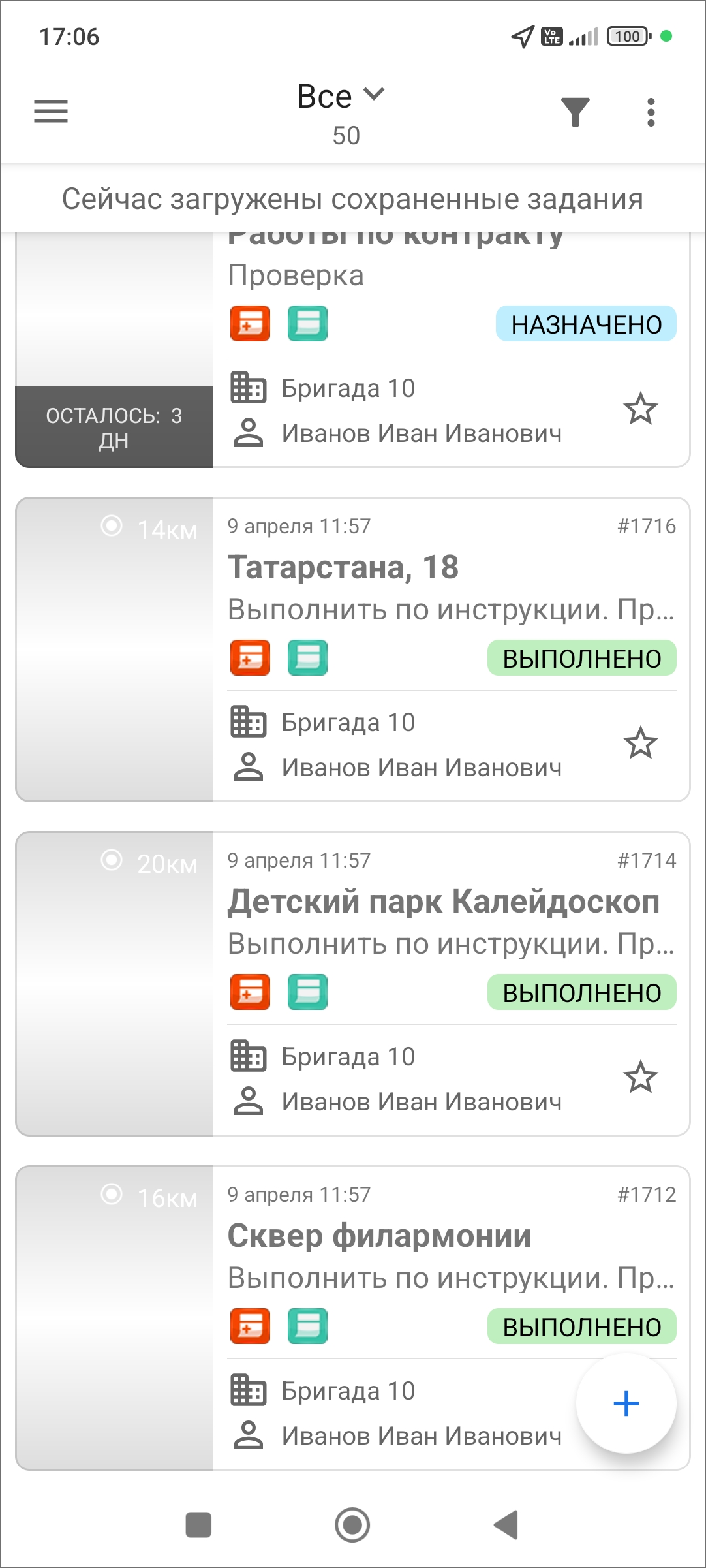Star the Детский парк Калейдоскоп task
Image resolution: width=706 pixels, height=1568 pixels.
pyautogui.click(x=640, y=1078)
